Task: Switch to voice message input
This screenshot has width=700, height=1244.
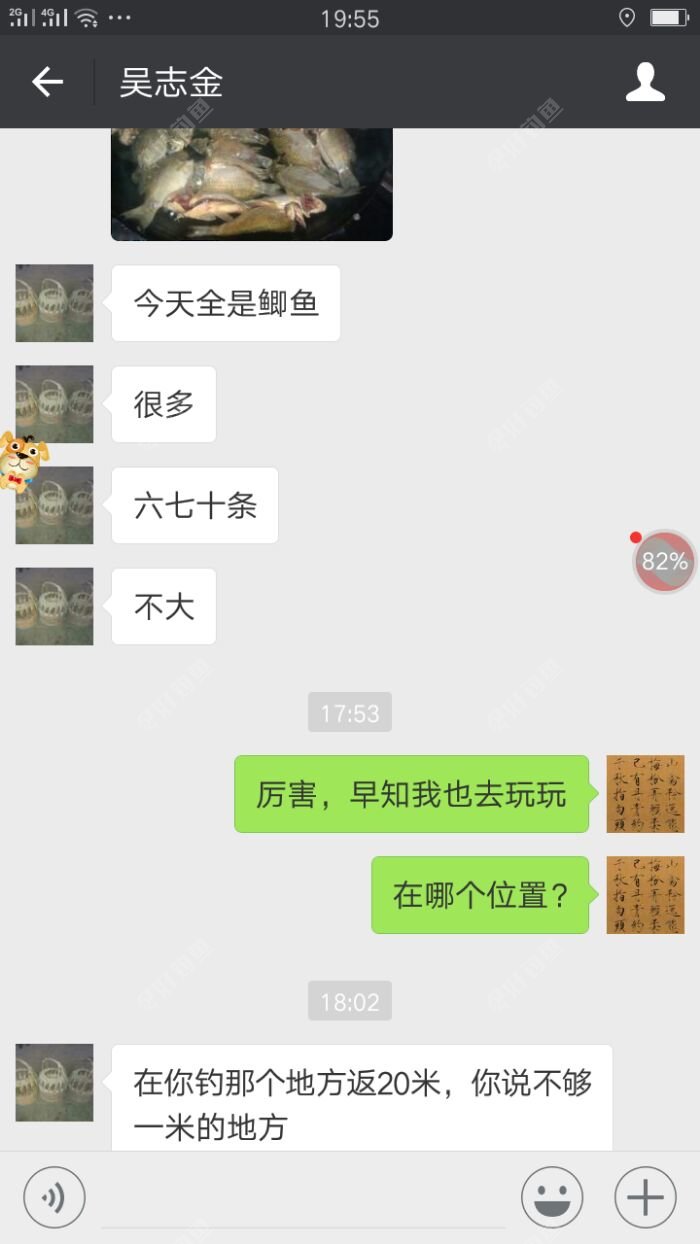Action: click(54, 1197)
